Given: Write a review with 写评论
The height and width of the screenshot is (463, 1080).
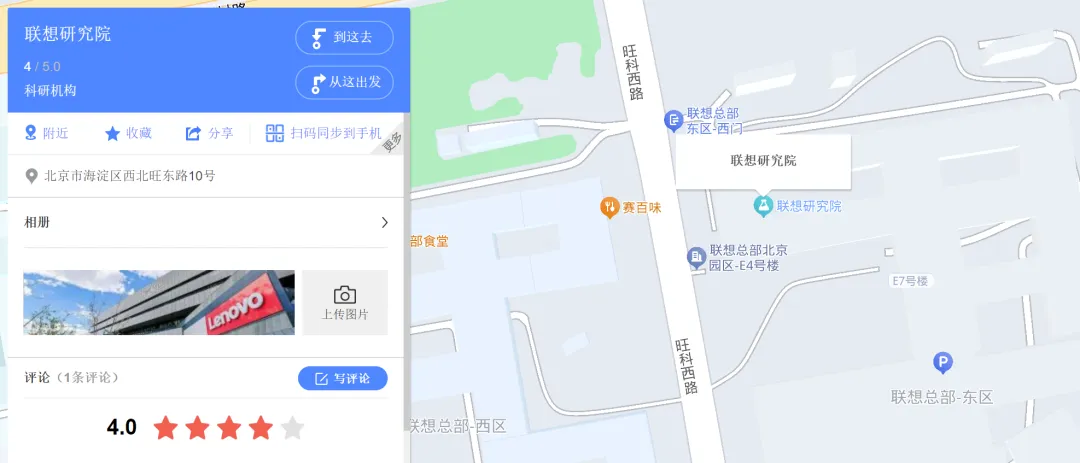Looking at the screenshot, I should point(343,378).
